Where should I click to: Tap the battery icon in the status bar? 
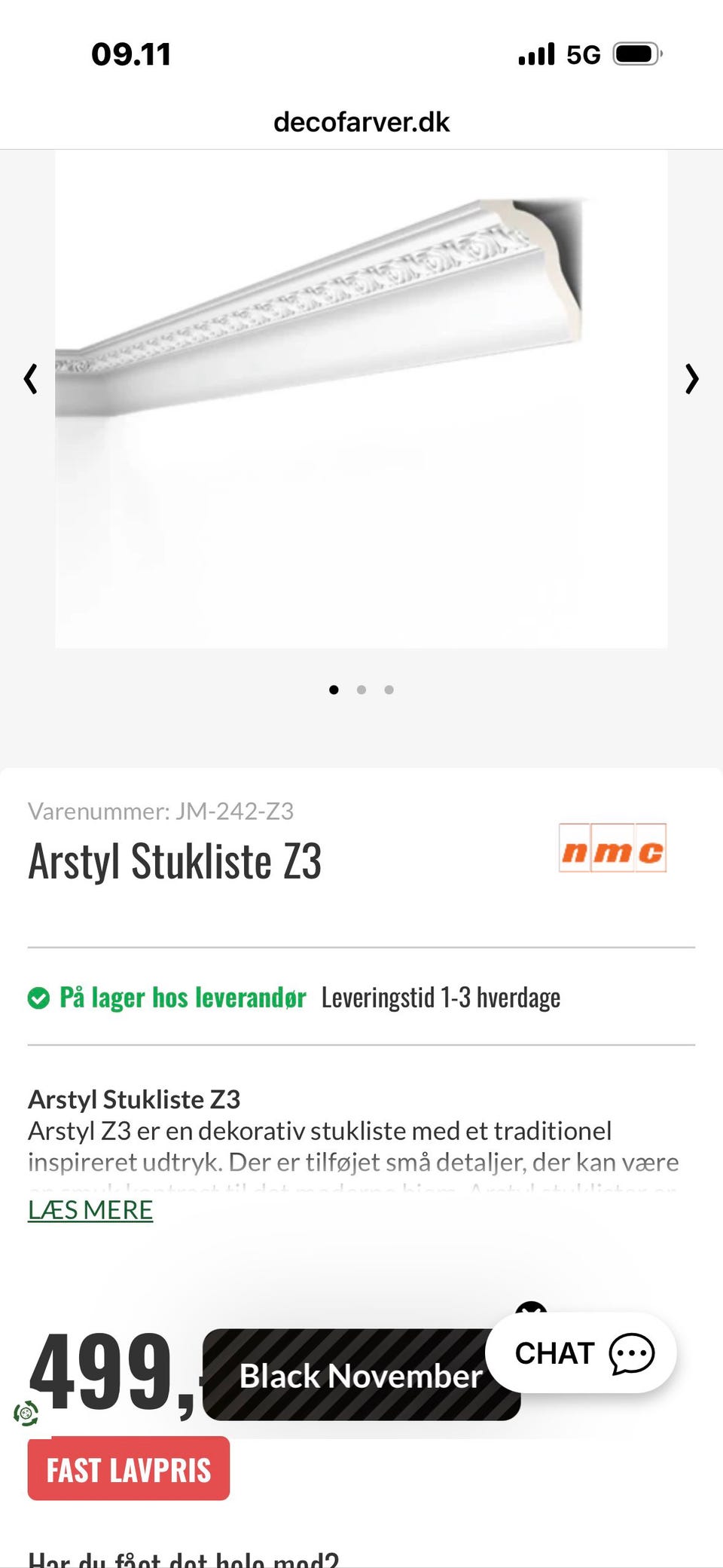636,53
